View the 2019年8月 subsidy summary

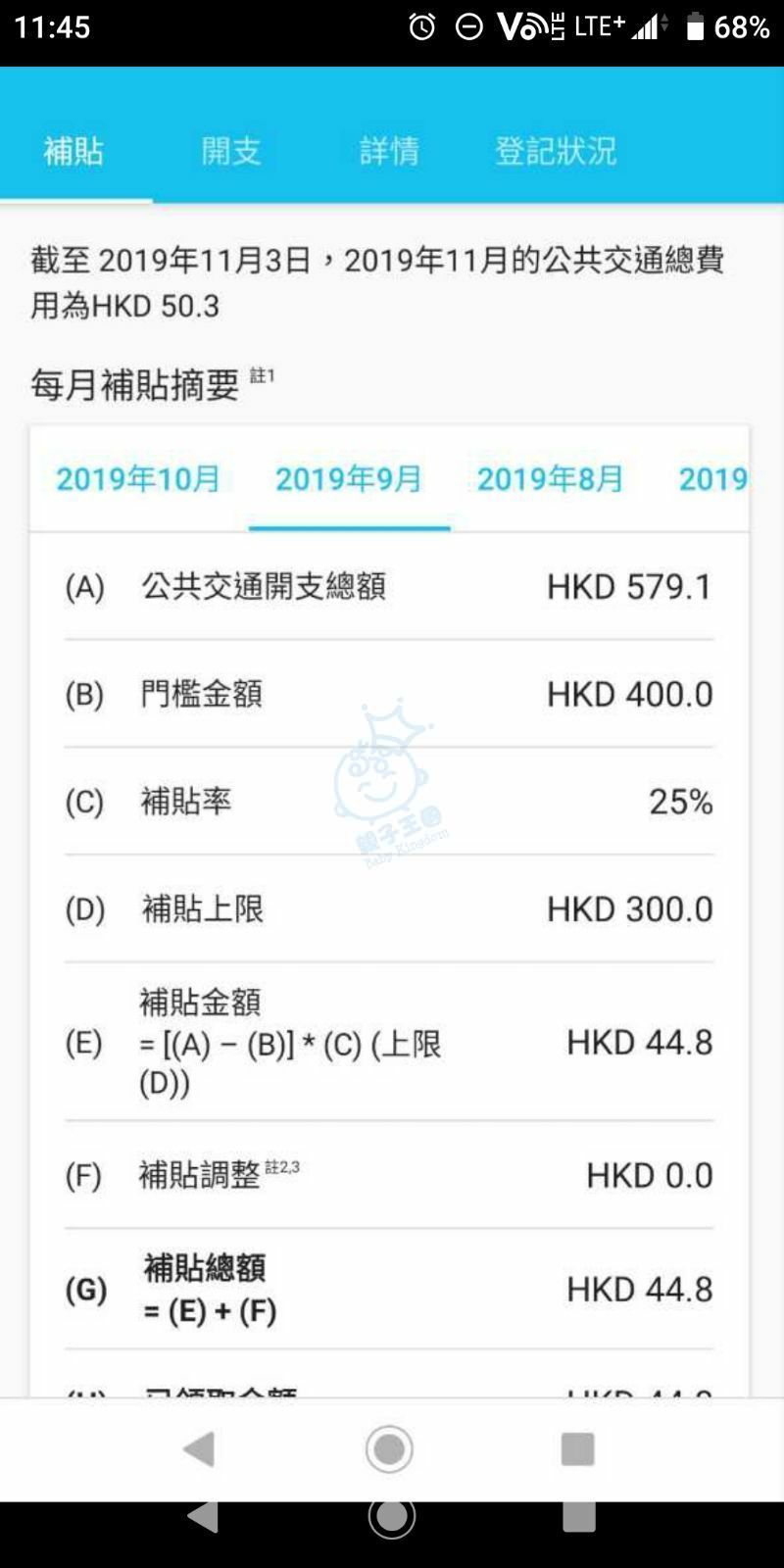(551, 479)
